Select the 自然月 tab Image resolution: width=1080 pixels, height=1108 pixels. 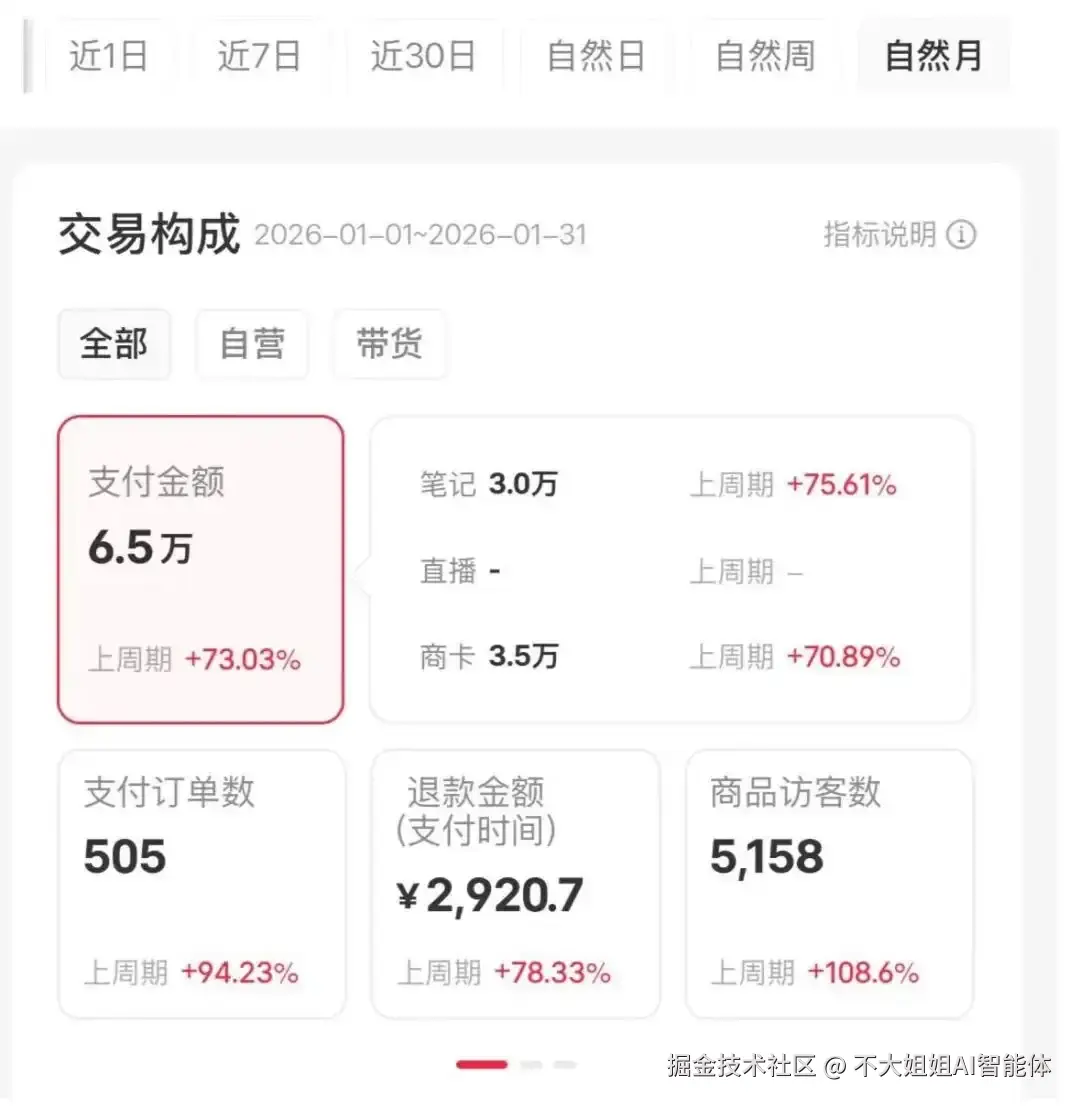[933, 56]
